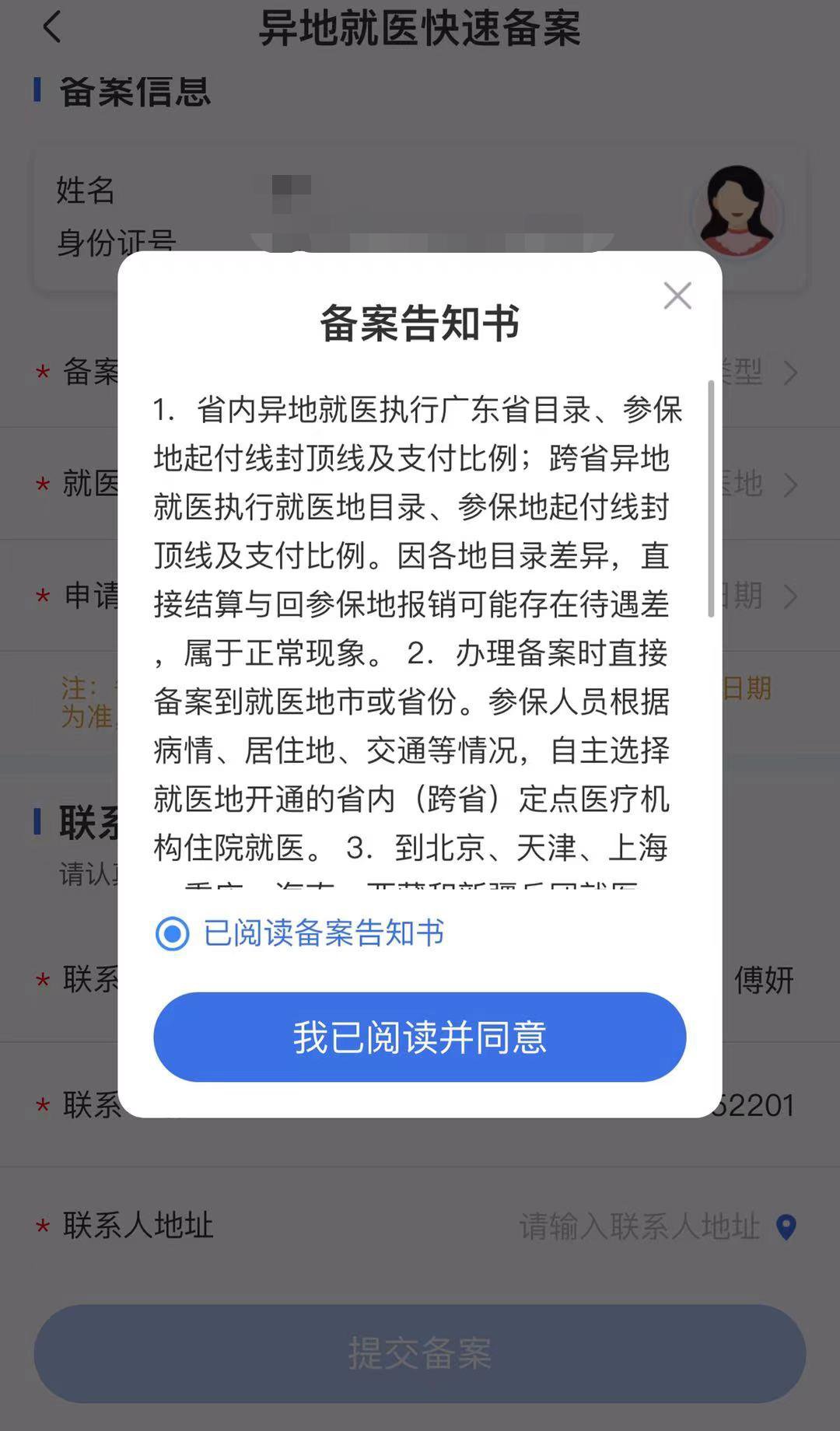Select the 已阅读备案告知书 radio option
840x1431 pixels.
[x=173, y=933]
